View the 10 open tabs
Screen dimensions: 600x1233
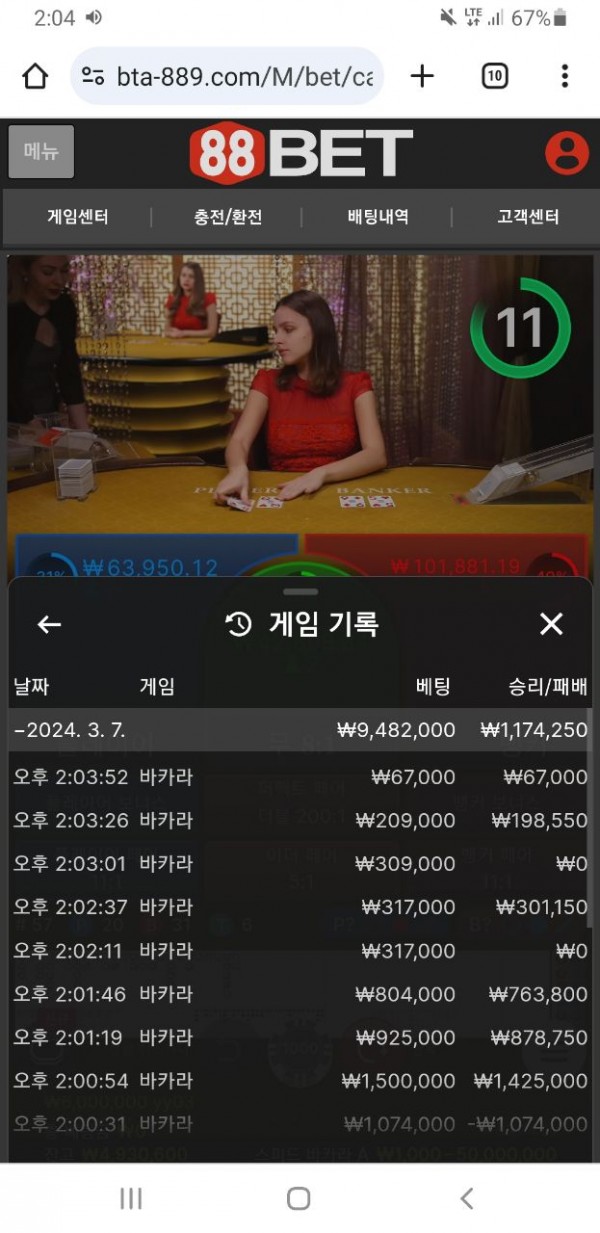(x=495, y=76)
